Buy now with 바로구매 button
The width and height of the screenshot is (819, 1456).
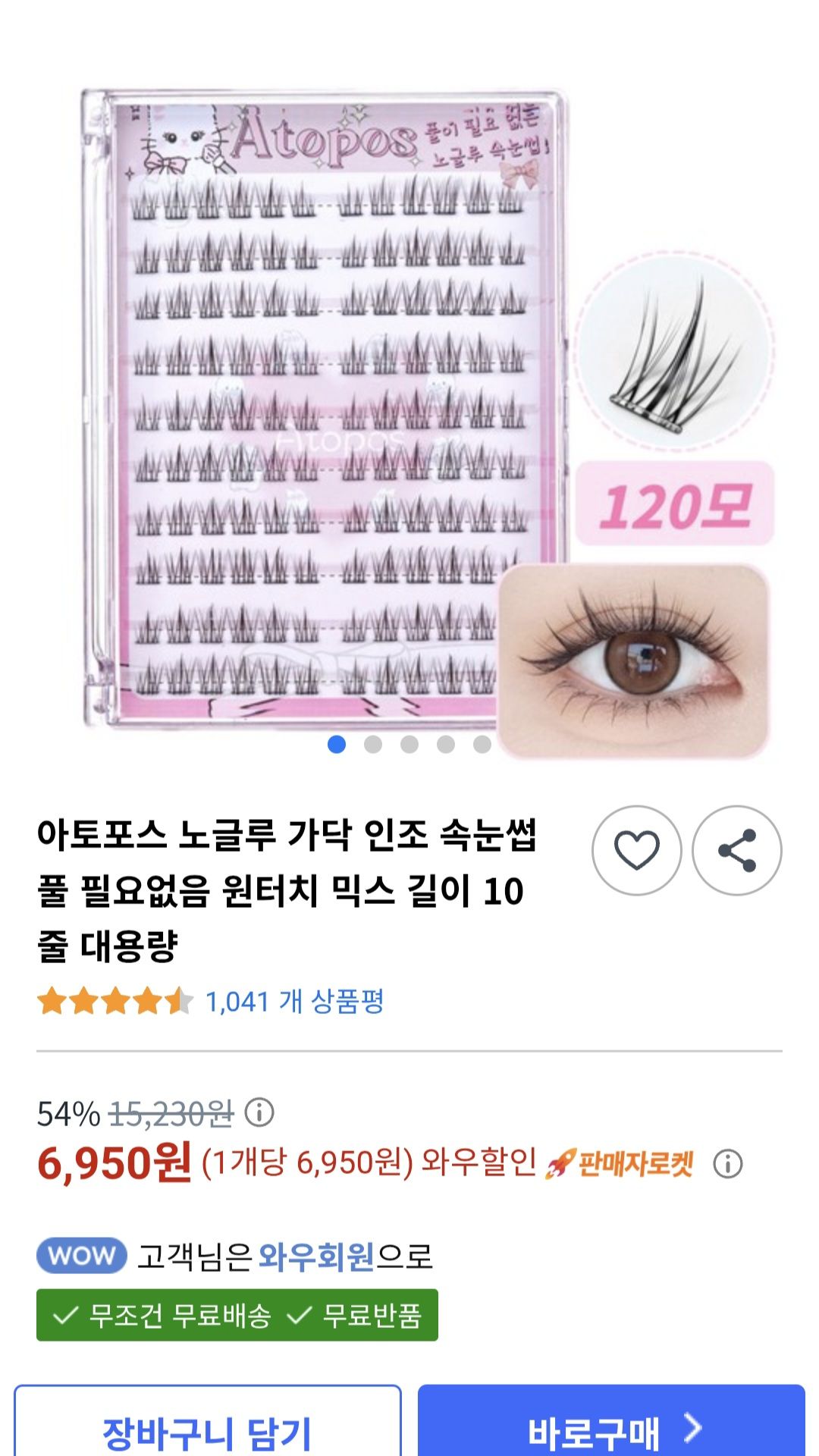click(x=611, y=1426)
